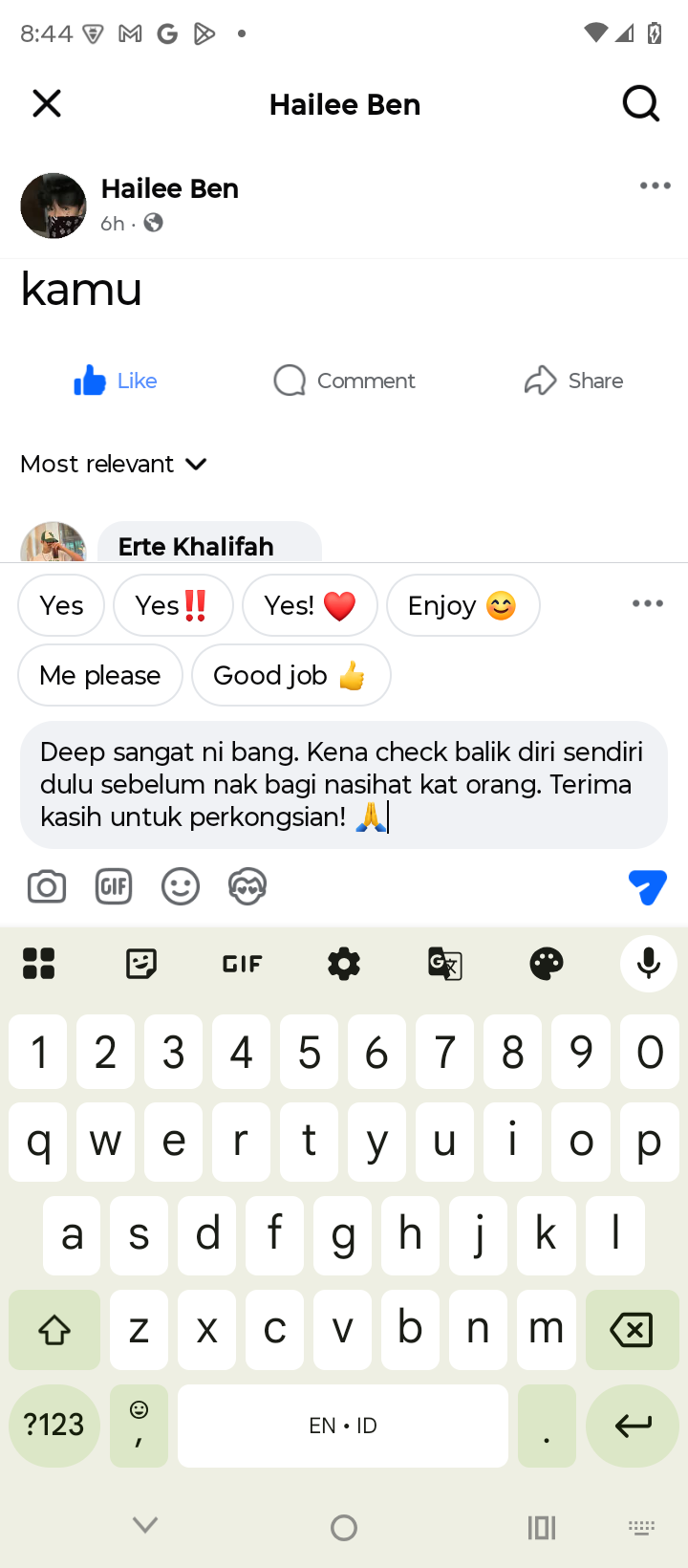Pick the "Enjoy" suggested reply chip
Screen dimensions: 688x1568
pos(462,605)
